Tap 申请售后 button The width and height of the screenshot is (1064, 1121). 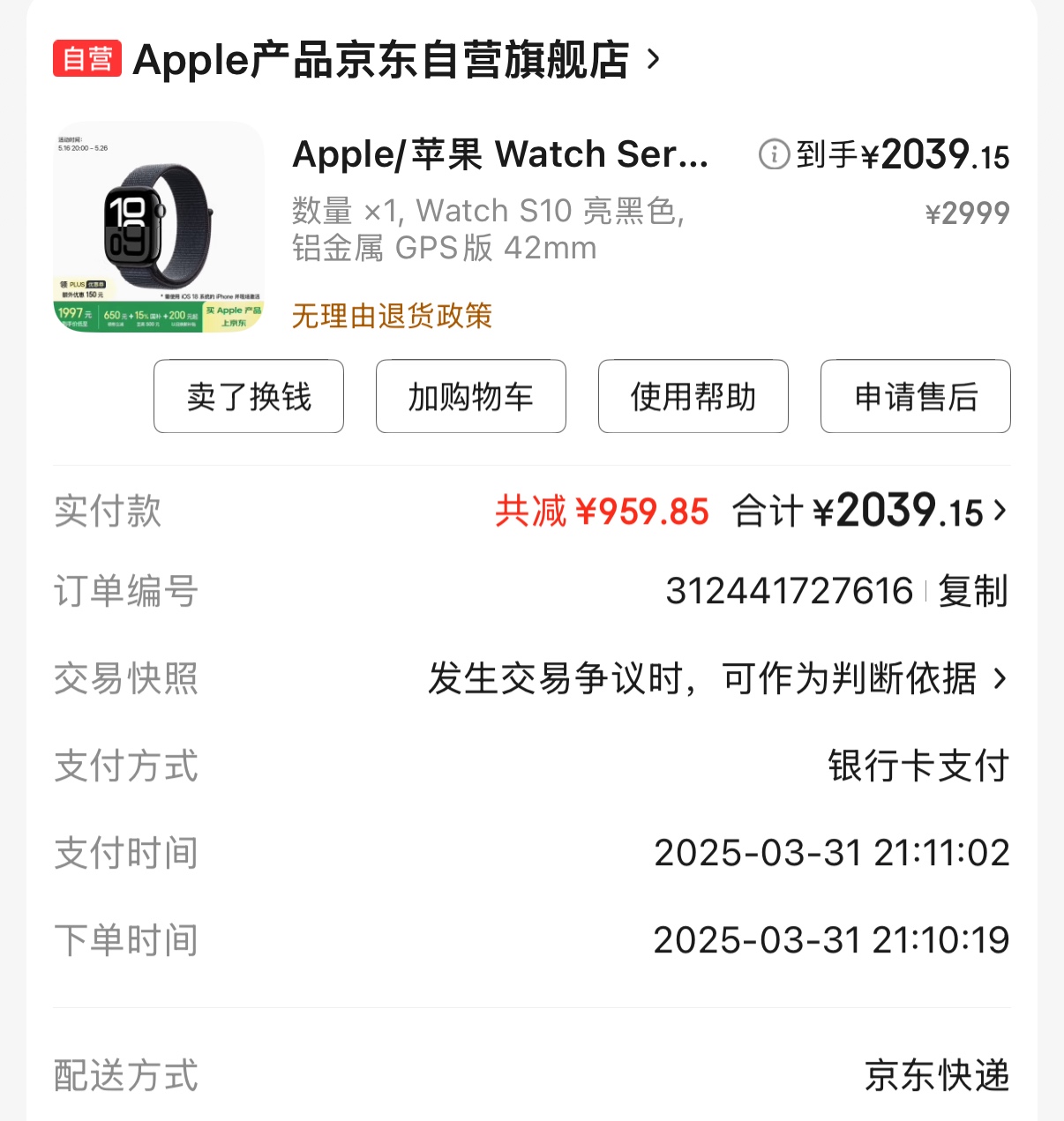point(915,397)
